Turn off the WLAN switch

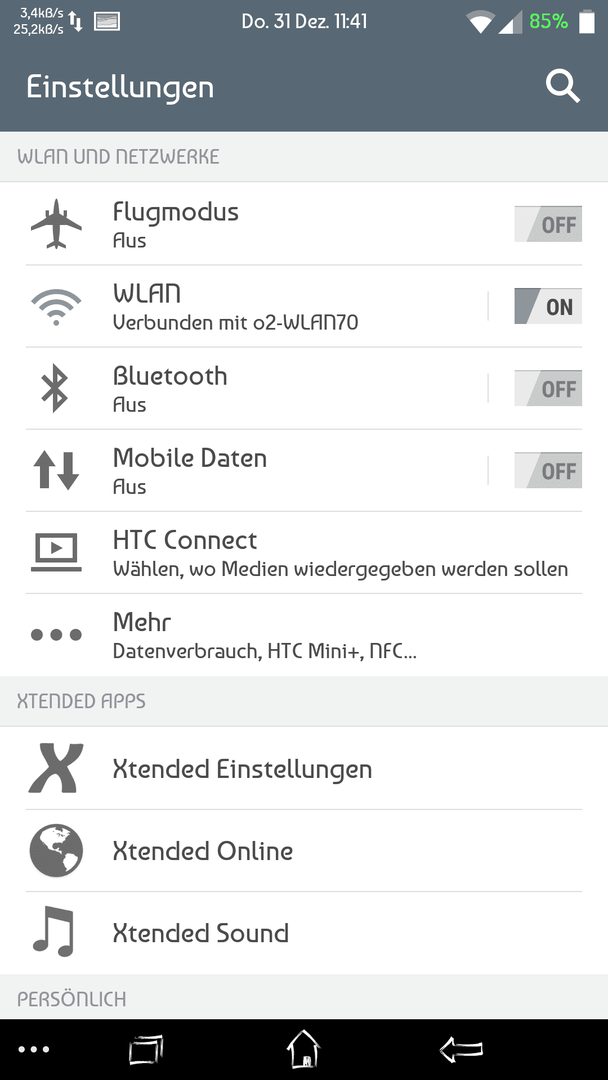point(548,307)
